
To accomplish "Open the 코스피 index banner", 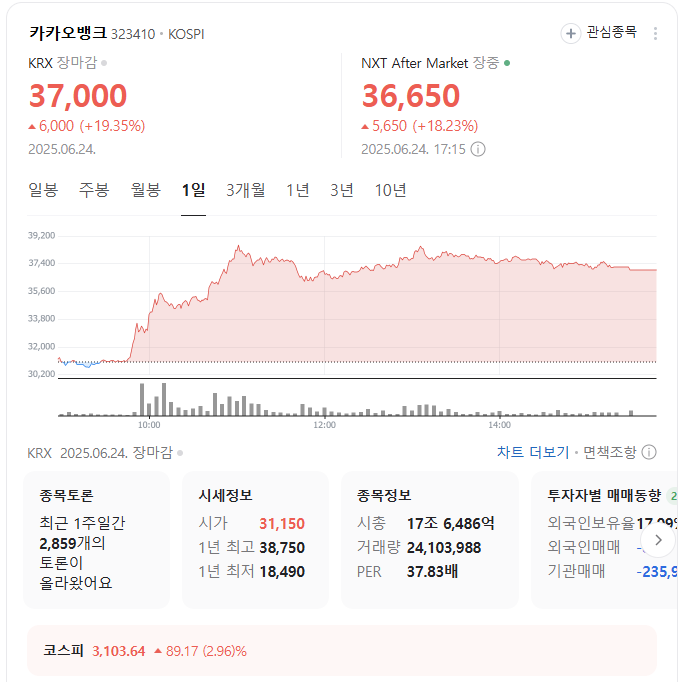I will tap(341, 651).
